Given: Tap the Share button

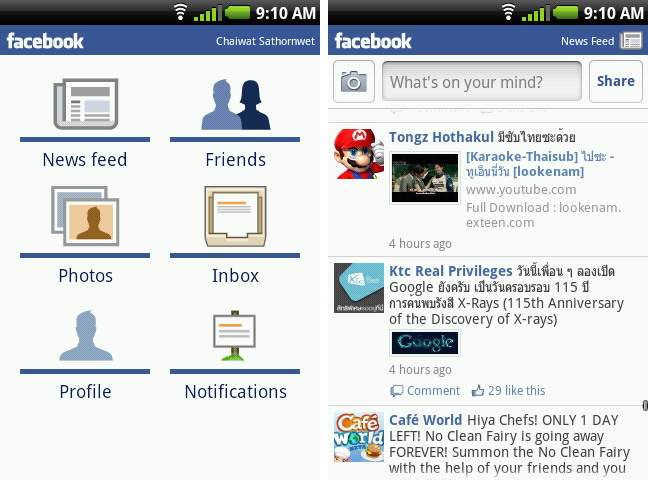Looking at the screenshot, I should 615,82.
